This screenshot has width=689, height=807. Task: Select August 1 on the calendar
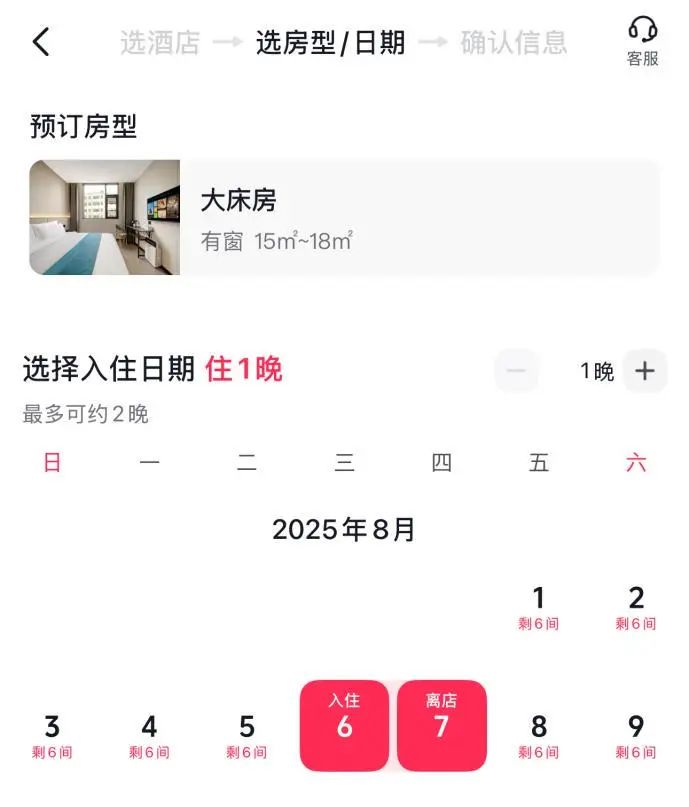pyautogui.click(x=538, y=608)
